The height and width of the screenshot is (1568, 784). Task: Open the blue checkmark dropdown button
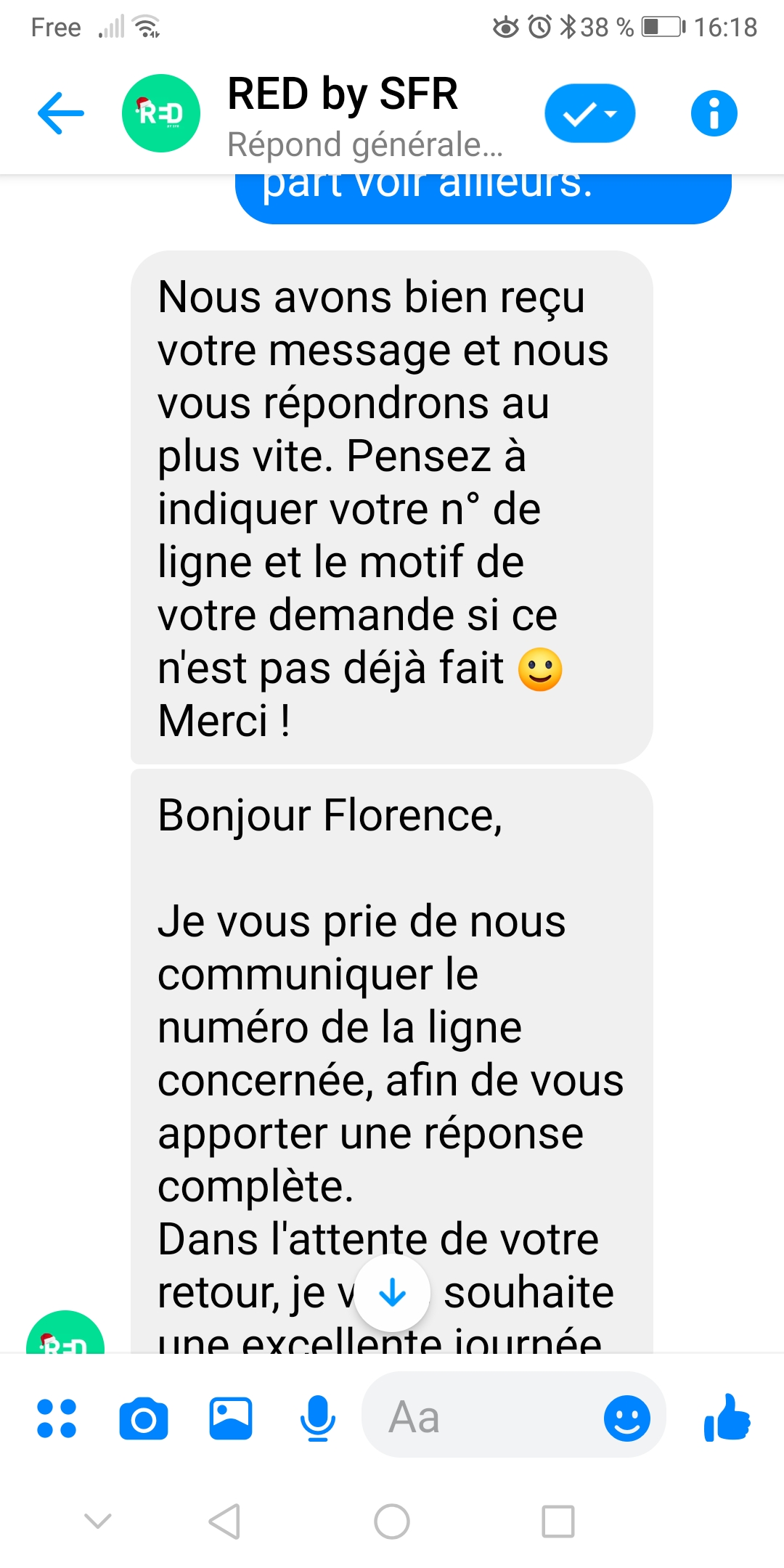(x=589, y=113)
